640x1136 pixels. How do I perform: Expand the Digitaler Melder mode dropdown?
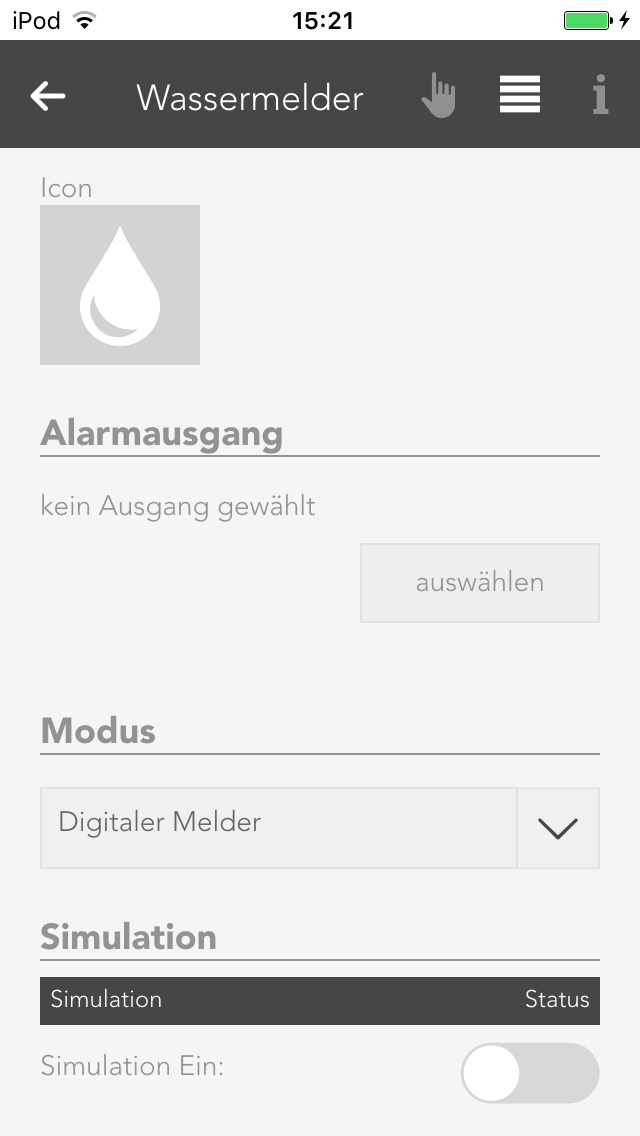pos(320,828)
